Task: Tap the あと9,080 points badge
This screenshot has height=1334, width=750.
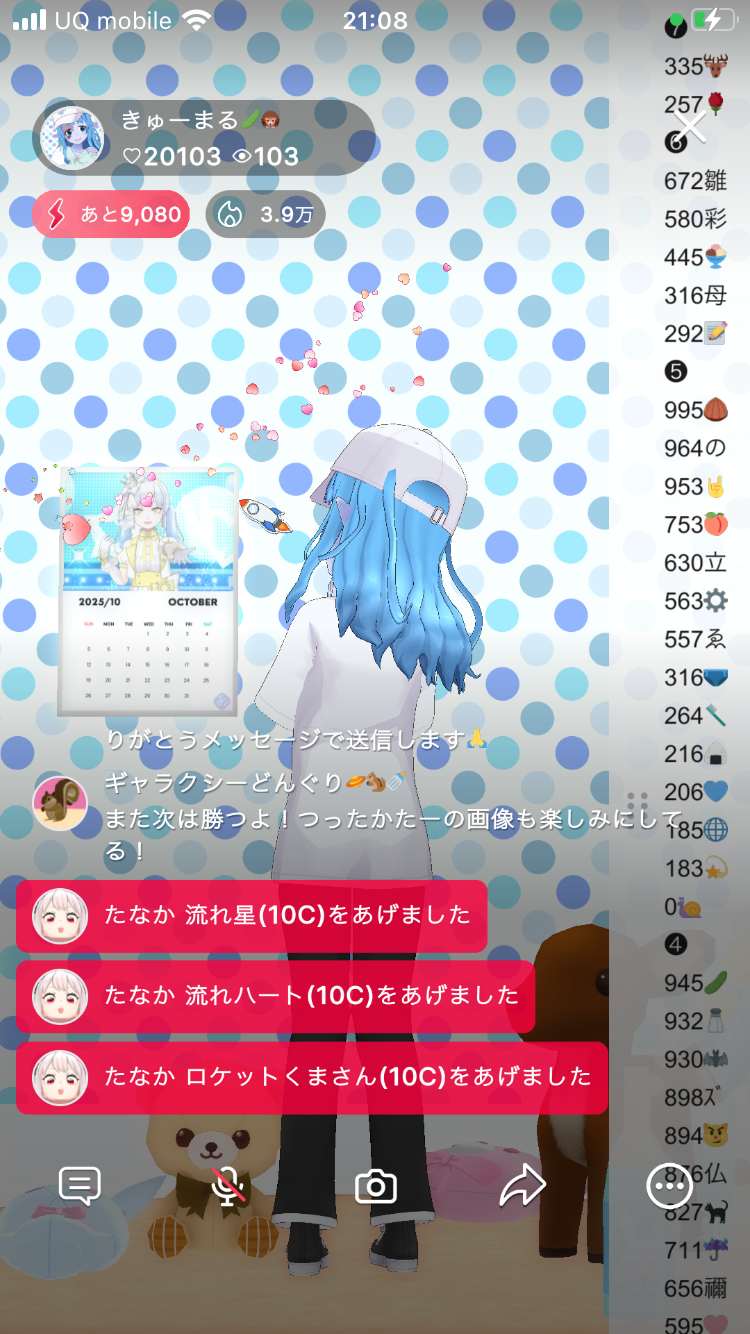Action: click(x=110, y=214)
